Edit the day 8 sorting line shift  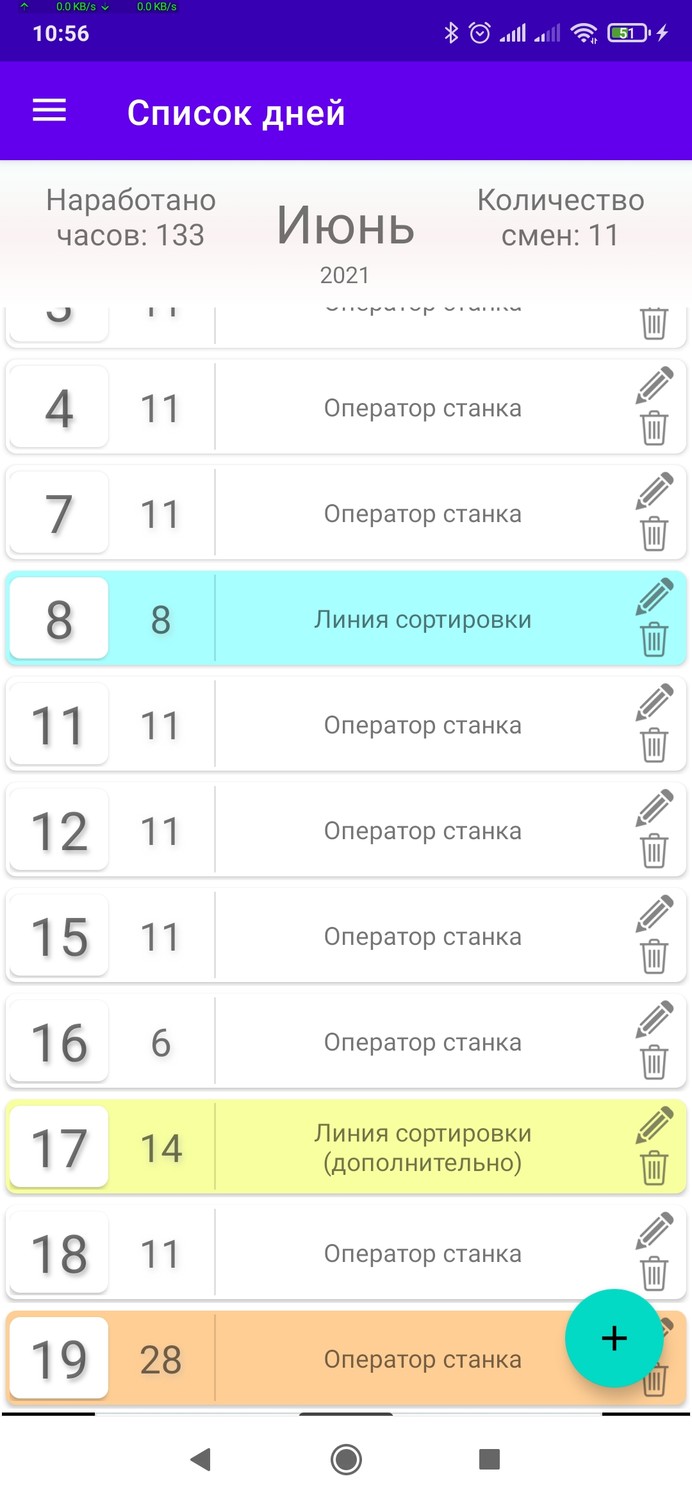[x=654, y=598]
